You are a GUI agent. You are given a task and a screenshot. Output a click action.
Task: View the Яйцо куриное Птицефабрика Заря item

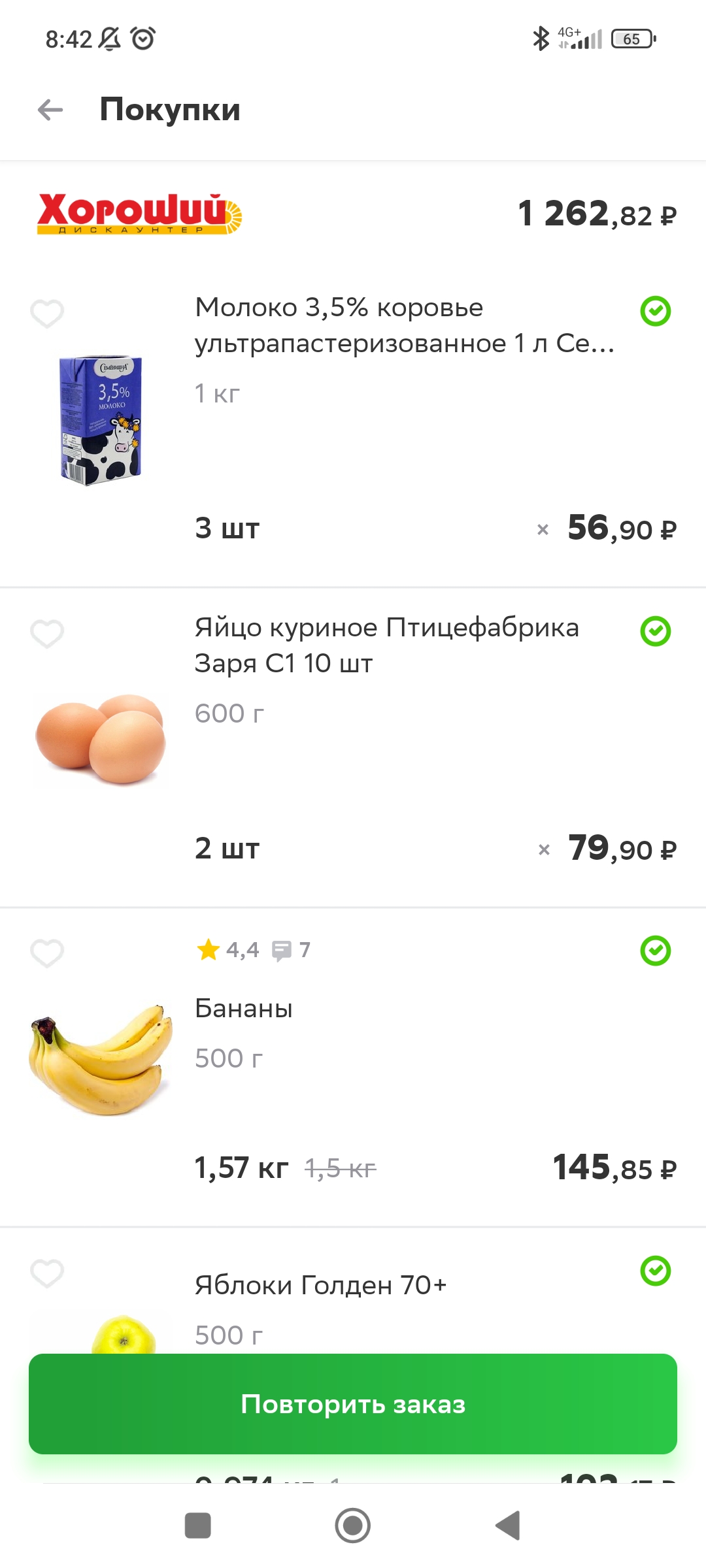click(386, 645)
